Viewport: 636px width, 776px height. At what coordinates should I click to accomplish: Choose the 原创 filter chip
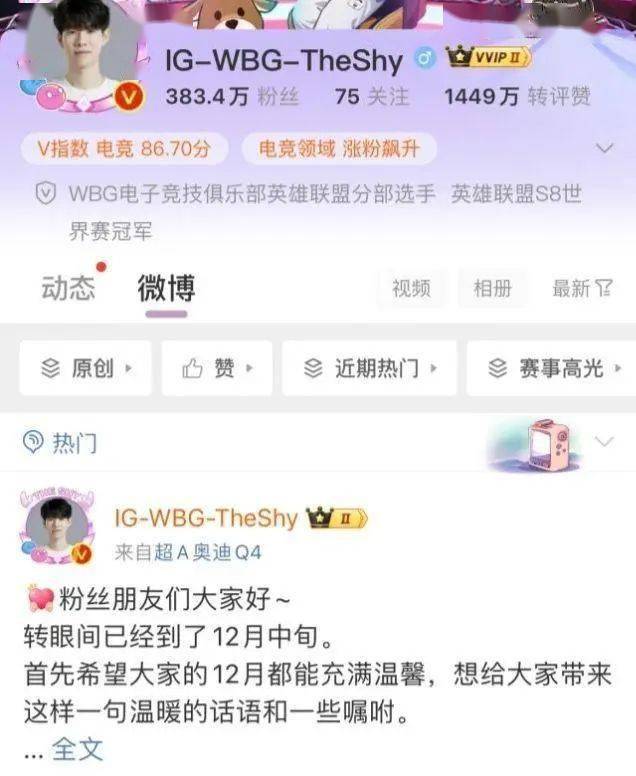pos(87,369)
